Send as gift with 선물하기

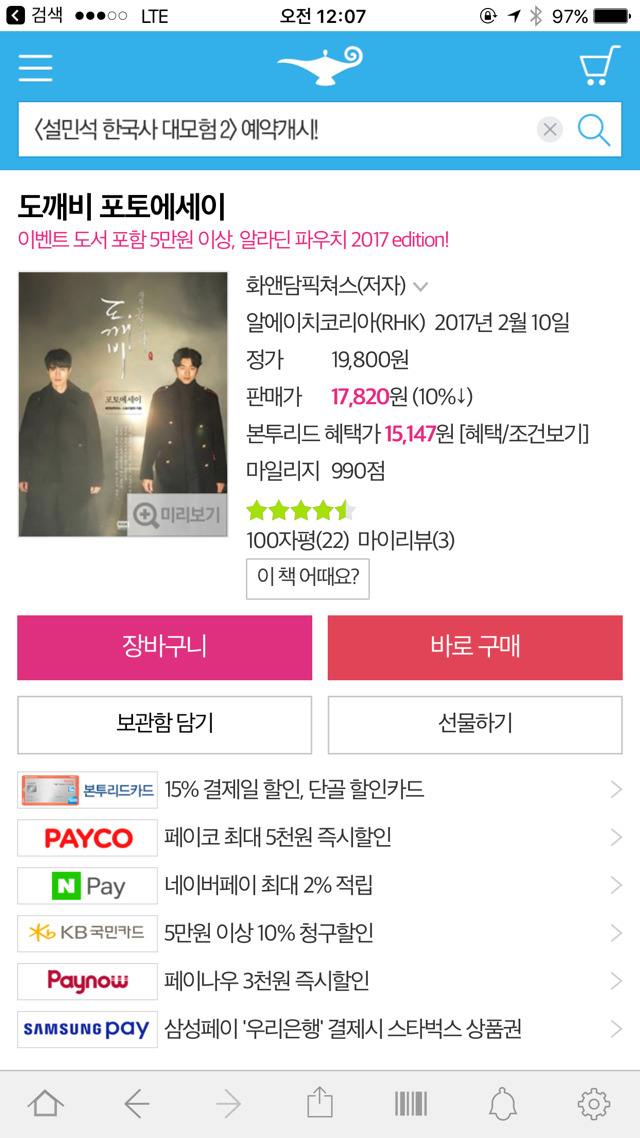pyautogui.click(x=475, y=724)
